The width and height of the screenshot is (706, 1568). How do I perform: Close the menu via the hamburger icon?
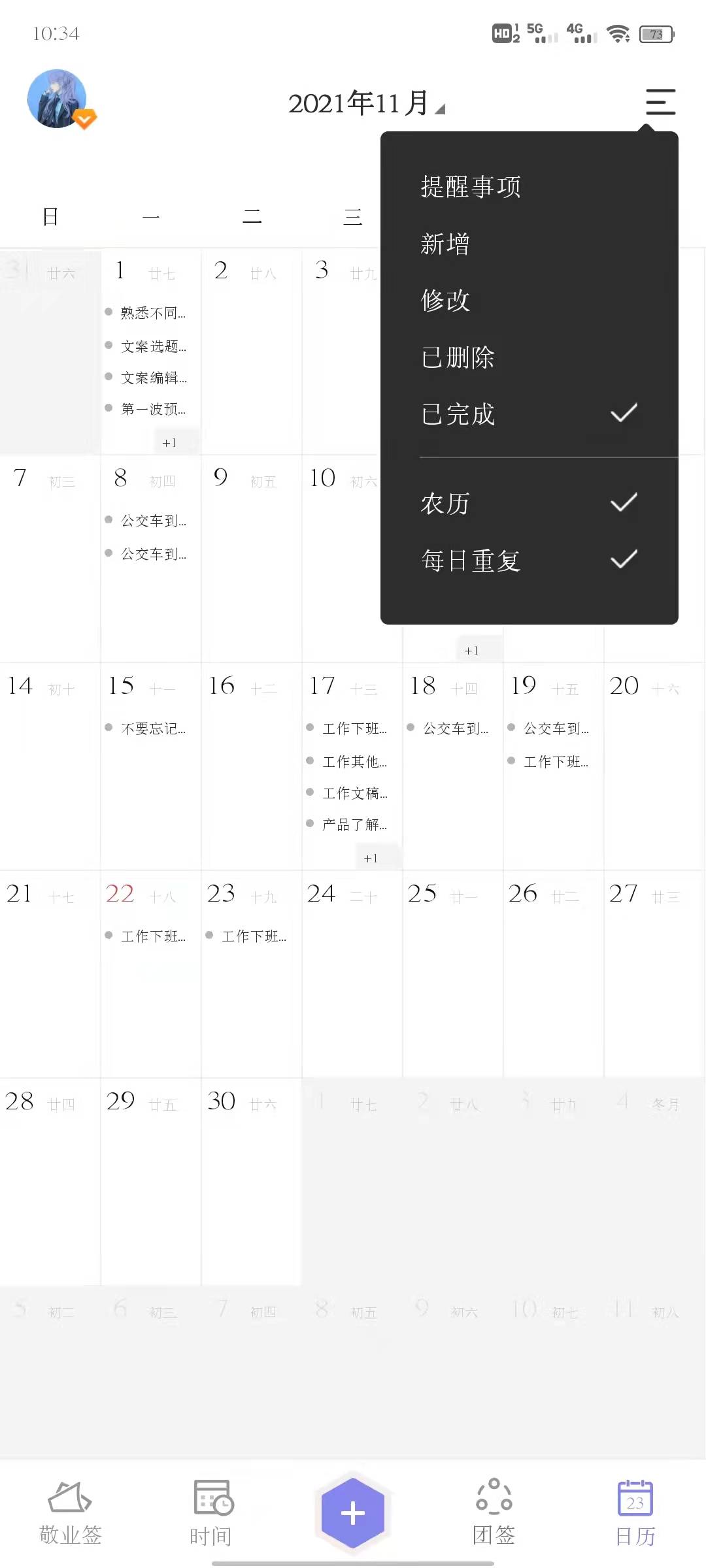[x=660, y=102]
